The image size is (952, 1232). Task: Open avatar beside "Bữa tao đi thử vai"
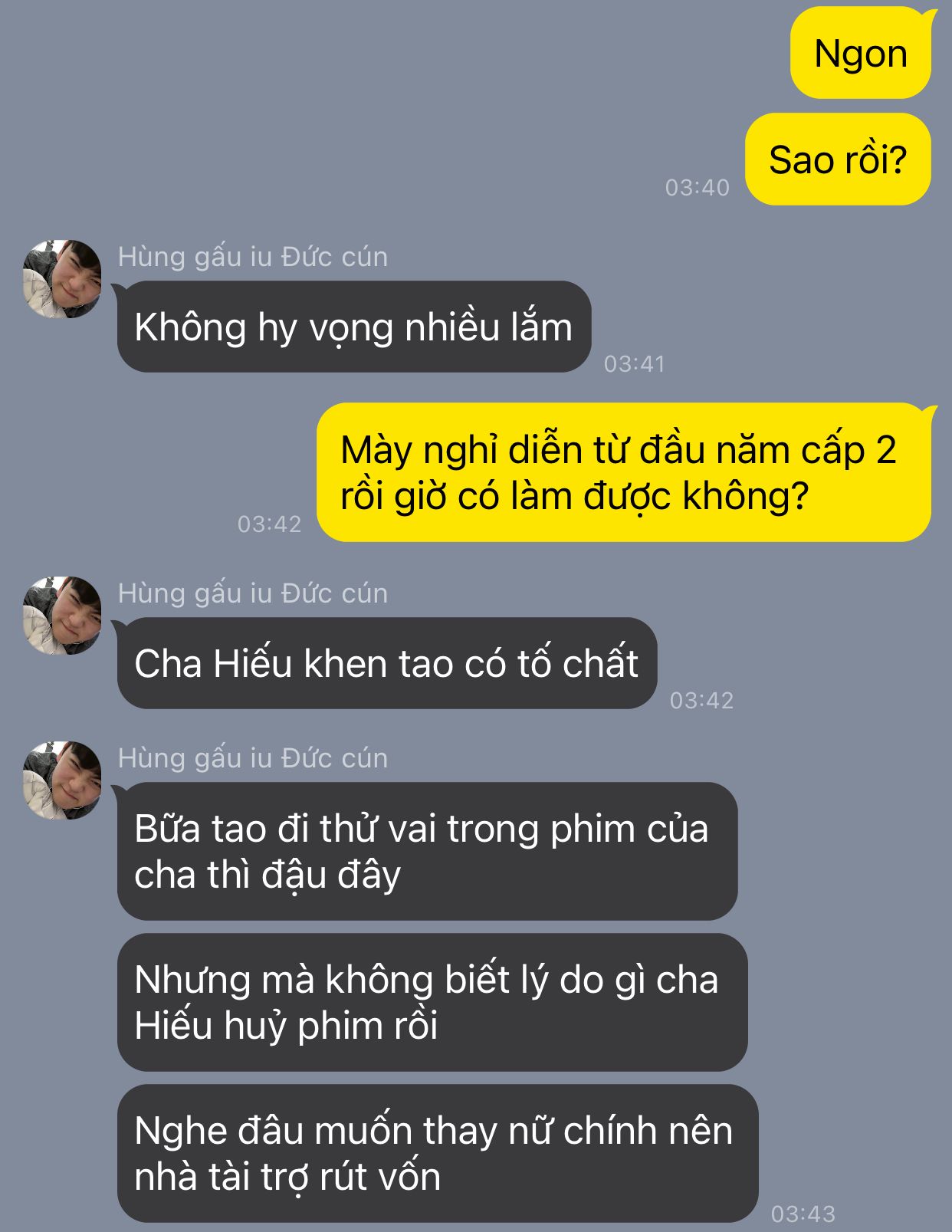tap(62, 780)
